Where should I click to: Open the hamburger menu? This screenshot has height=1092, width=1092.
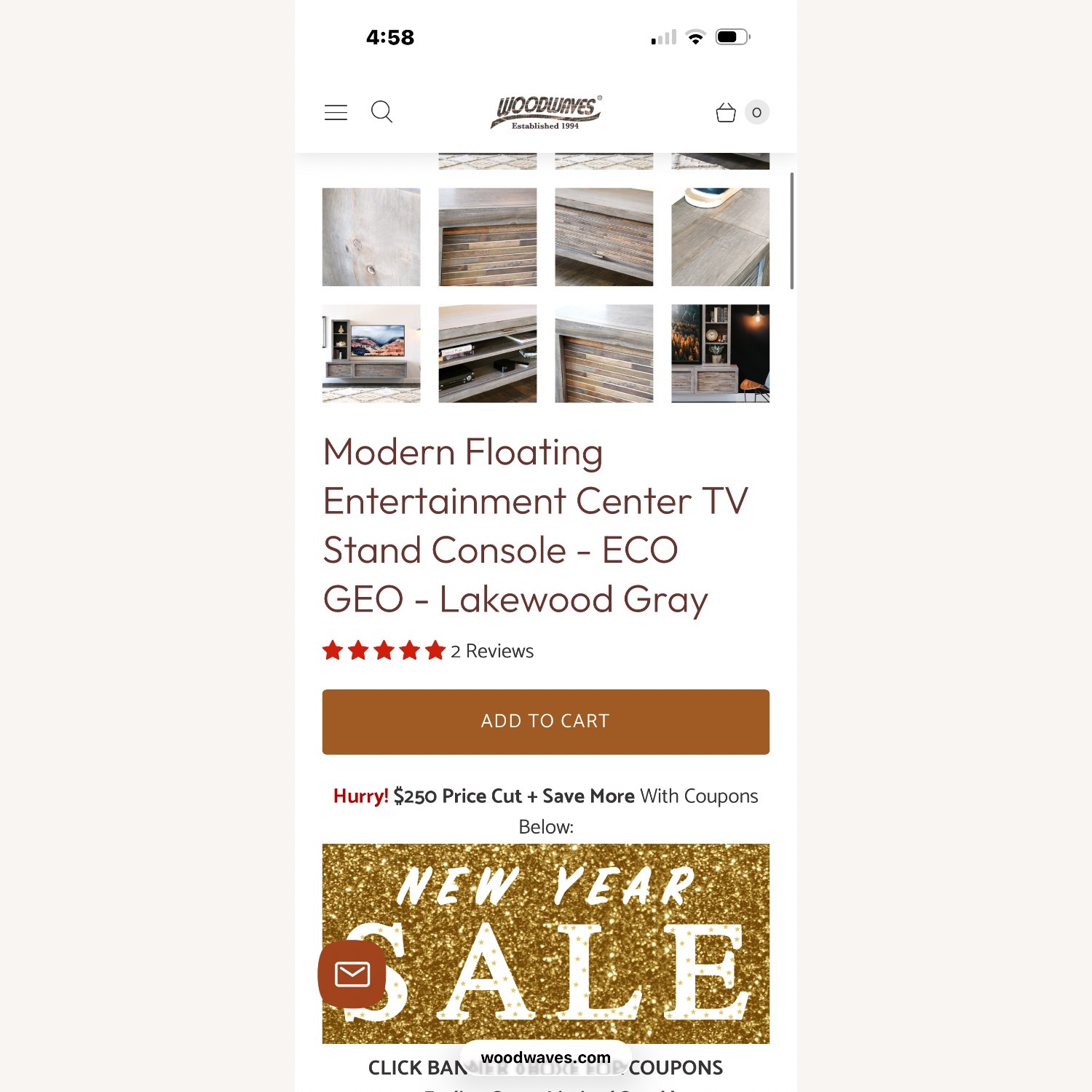click(x=336, y=112)
